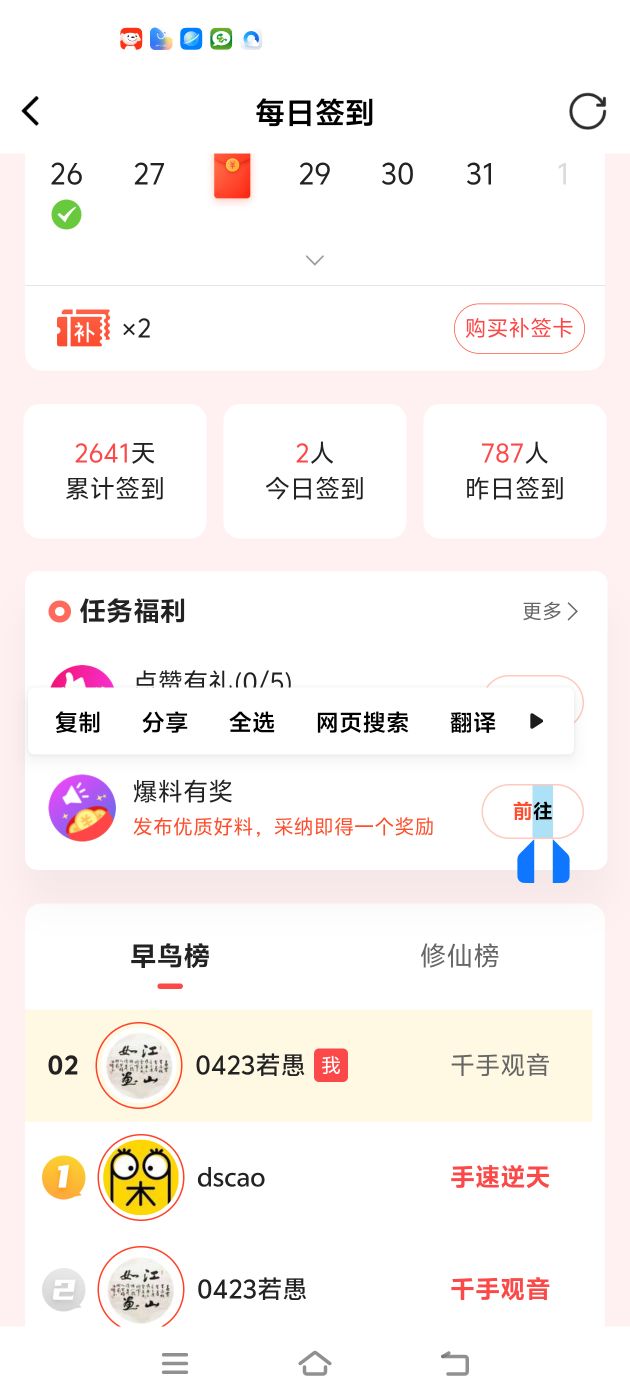This screenshot has height=1400, width=630.
Task: Open 更多 in the 任务福利 section
Action: pyautogui.click(x=550, y=611)
